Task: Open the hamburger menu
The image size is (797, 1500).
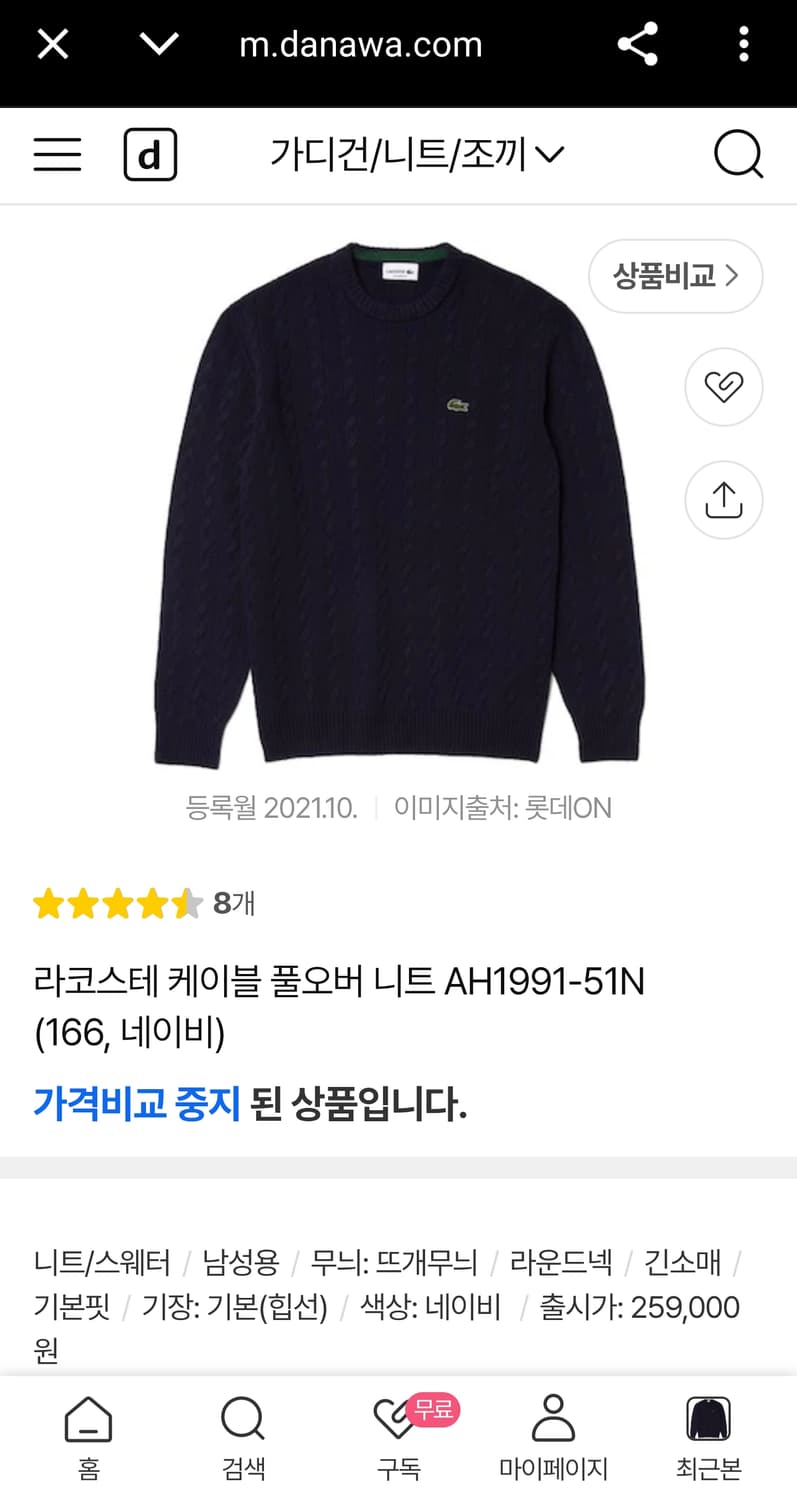Action: (x=57, y=154)
